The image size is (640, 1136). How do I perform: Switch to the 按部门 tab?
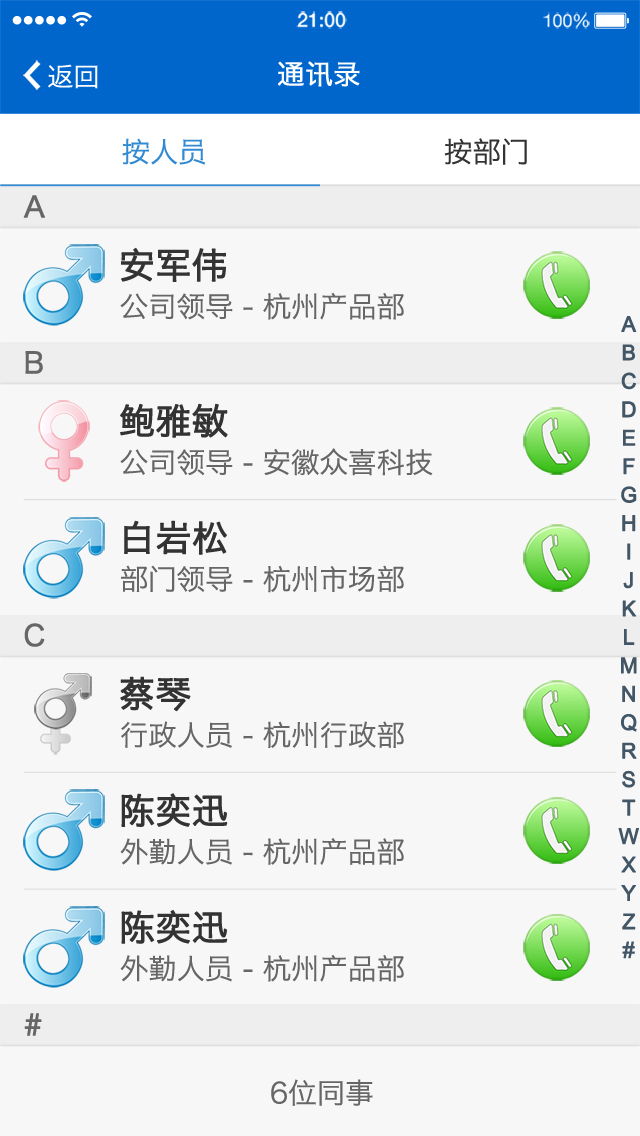(x=485, y=152)
